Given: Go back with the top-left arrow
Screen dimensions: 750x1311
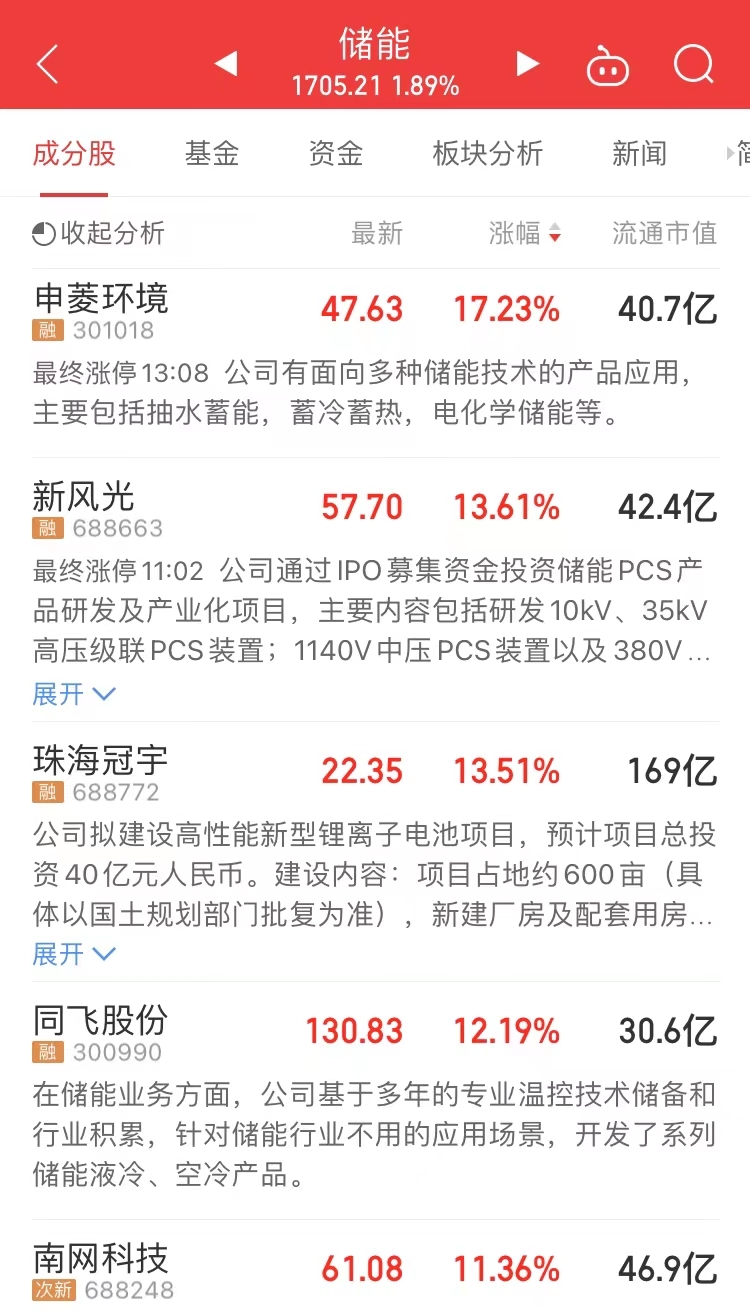Looking at the screenshot, I should click(x=48, y=65).
